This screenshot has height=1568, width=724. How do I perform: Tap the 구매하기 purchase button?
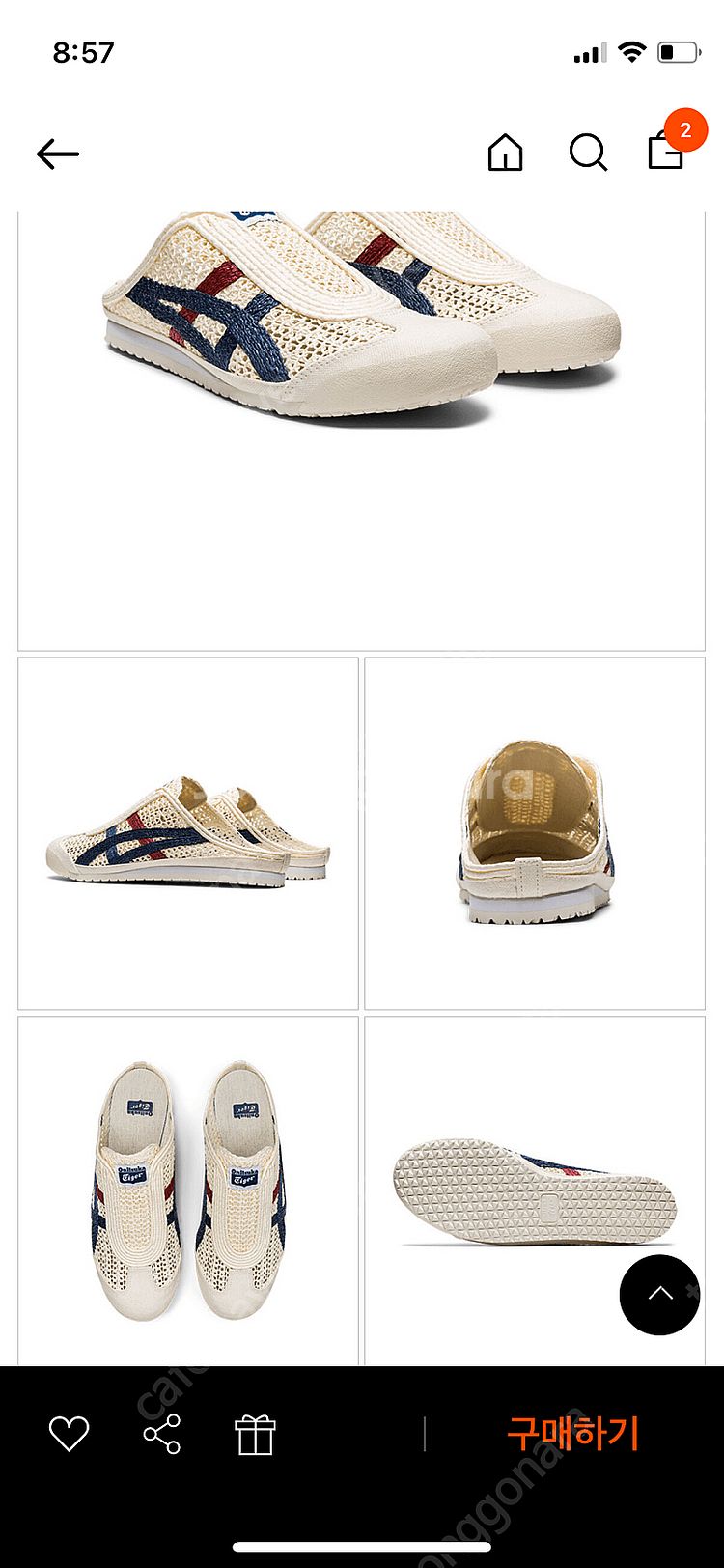pos(572,1434)
